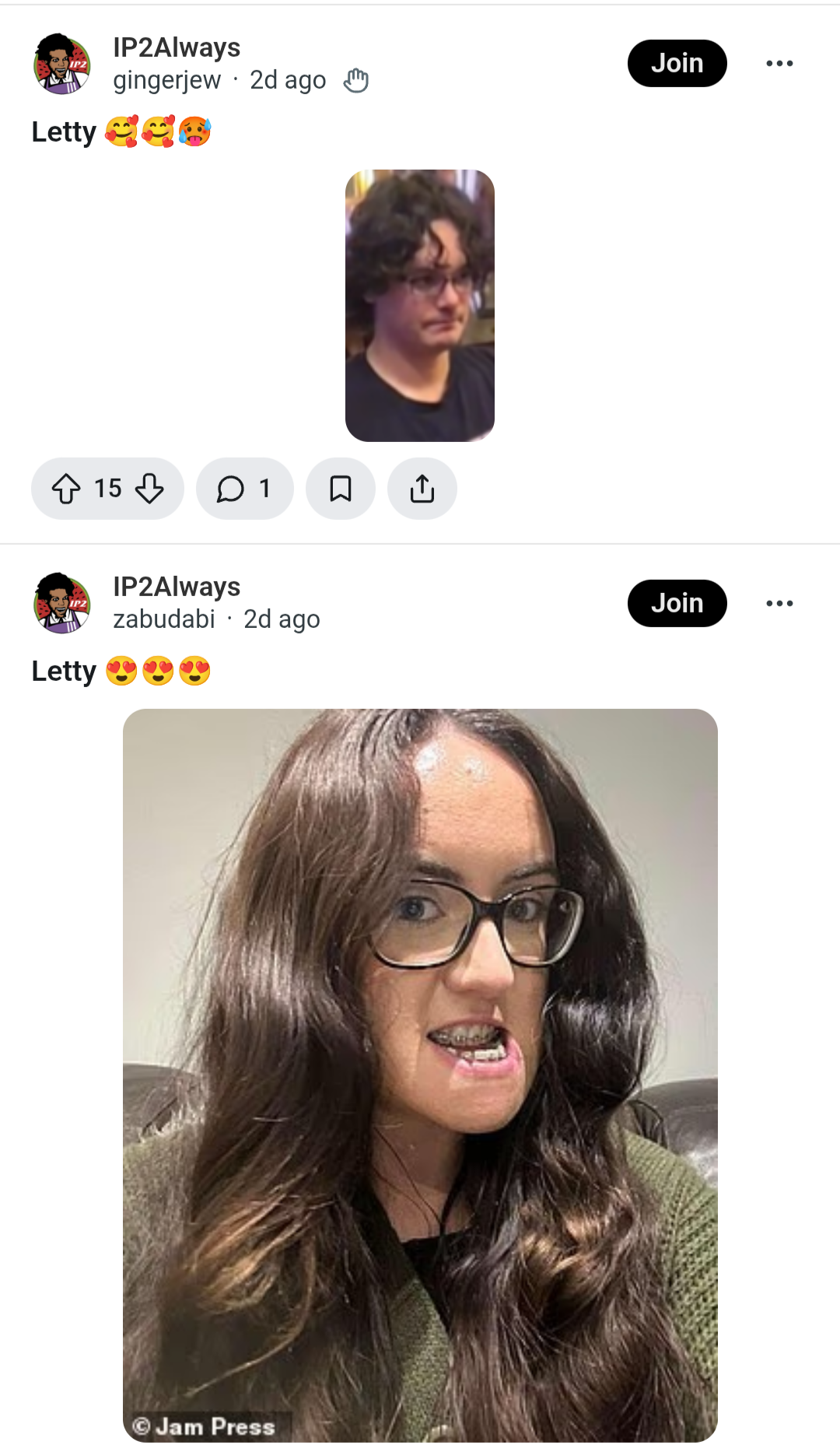The image size is (840, 1445).
Task: Open overflow menu on gingerjew's post
Action: click(x=779, y=63)
